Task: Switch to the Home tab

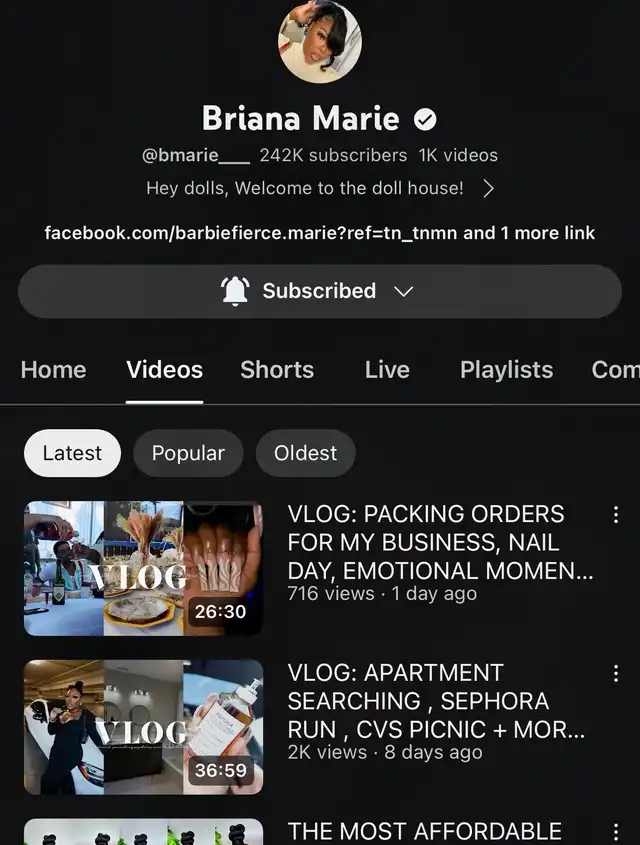Action: 53,370
